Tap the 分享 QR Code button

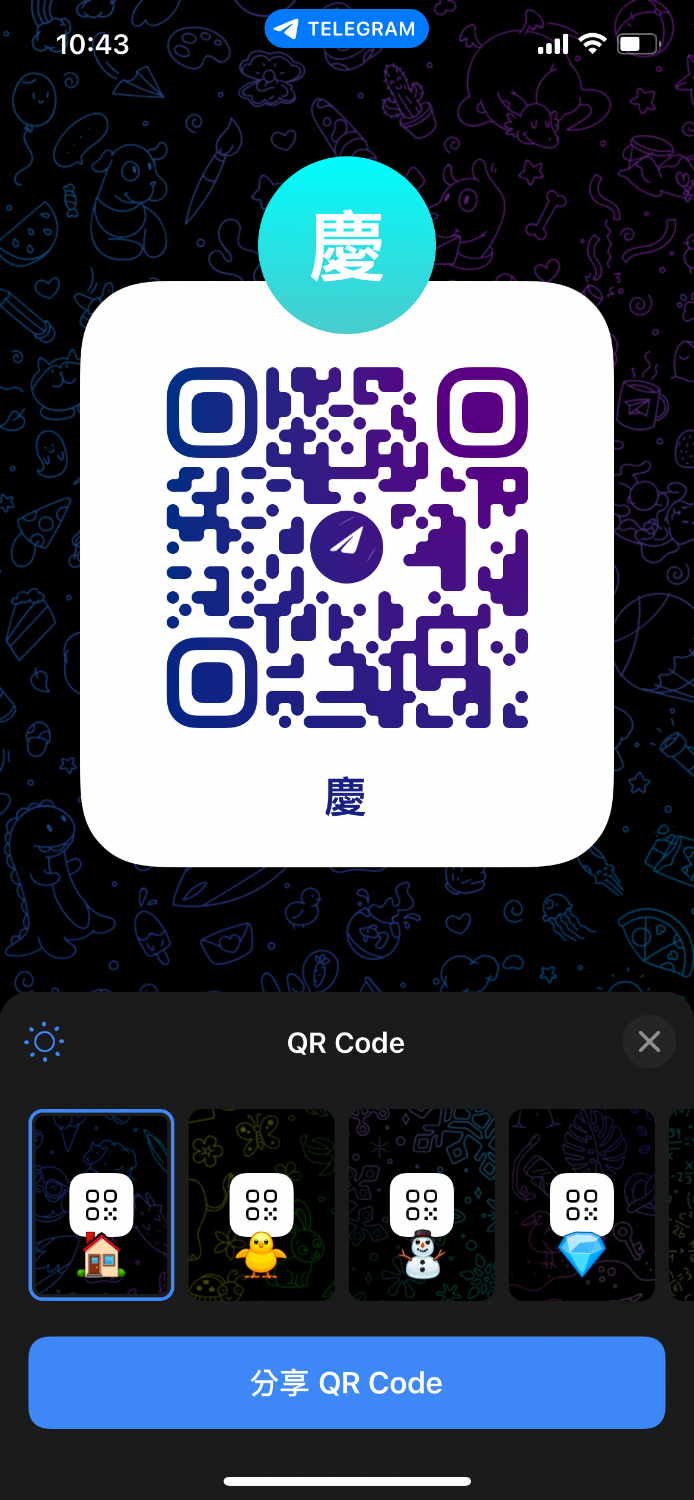[x=346, y=1382]
